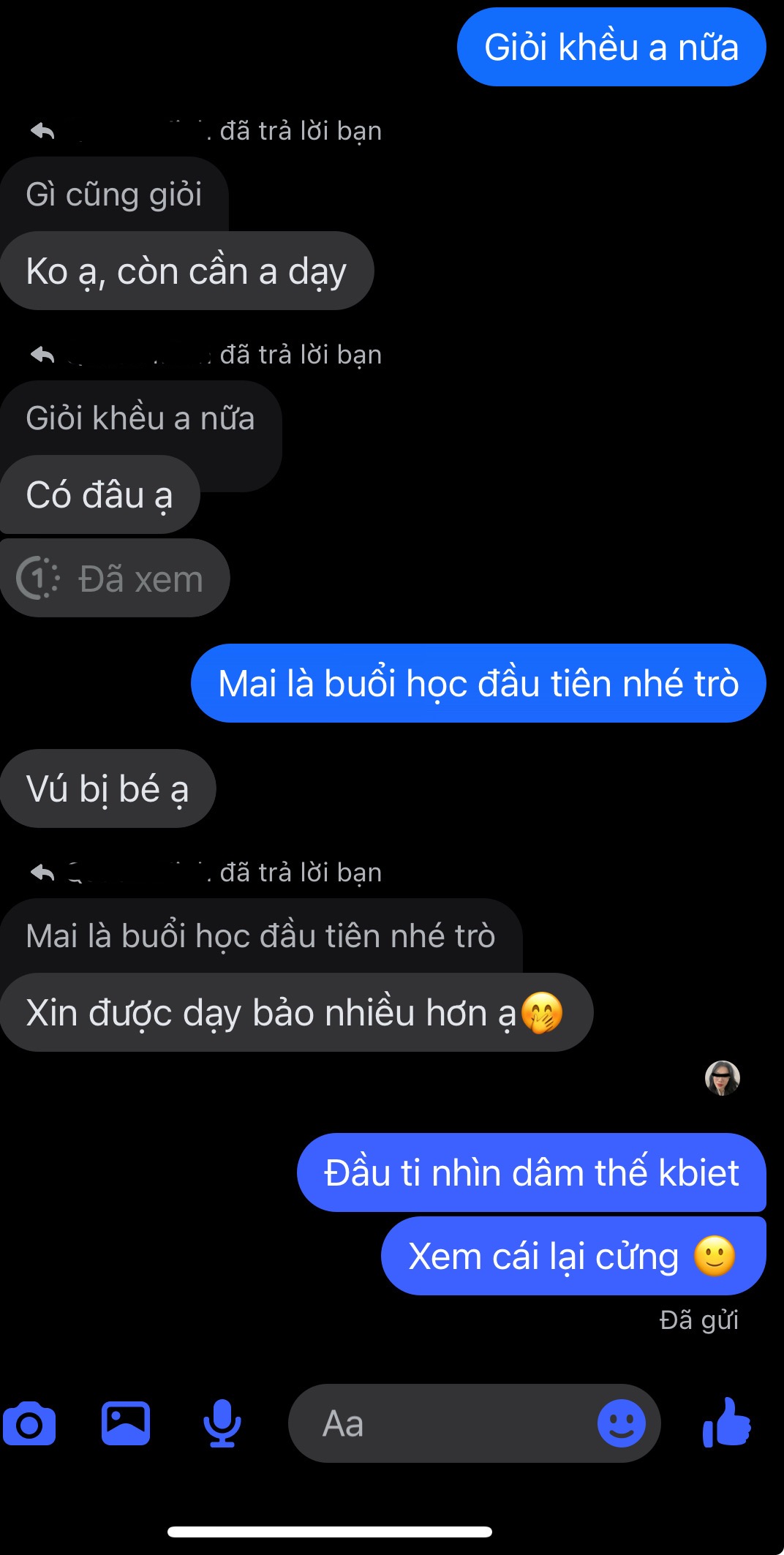Open the photo gallery picker
784x1555 pixels.
coord(126,1423)
